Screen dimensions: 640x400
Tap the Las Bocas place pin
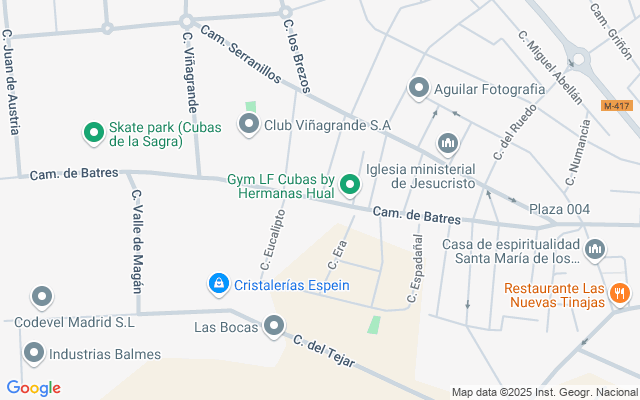pyautogui.click(x=274, y=326)
